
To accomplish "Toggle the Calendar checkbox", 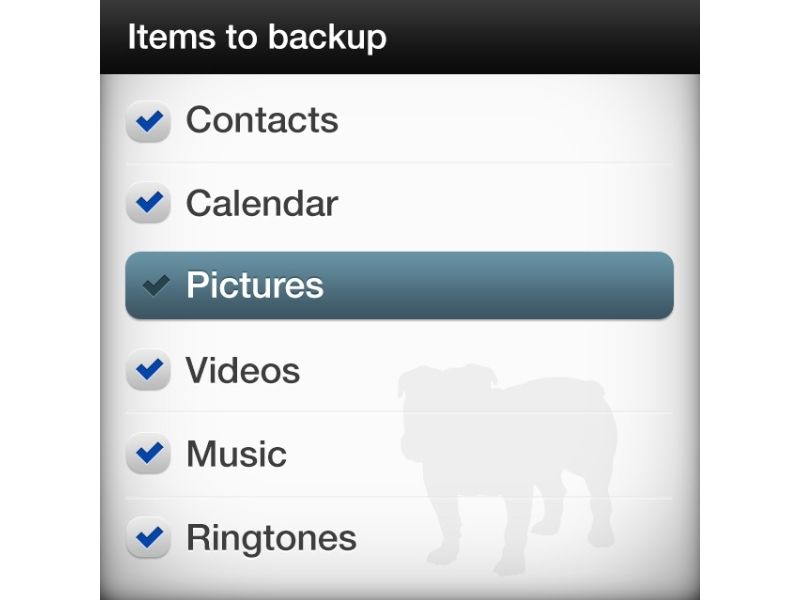I will coord(149,205).
